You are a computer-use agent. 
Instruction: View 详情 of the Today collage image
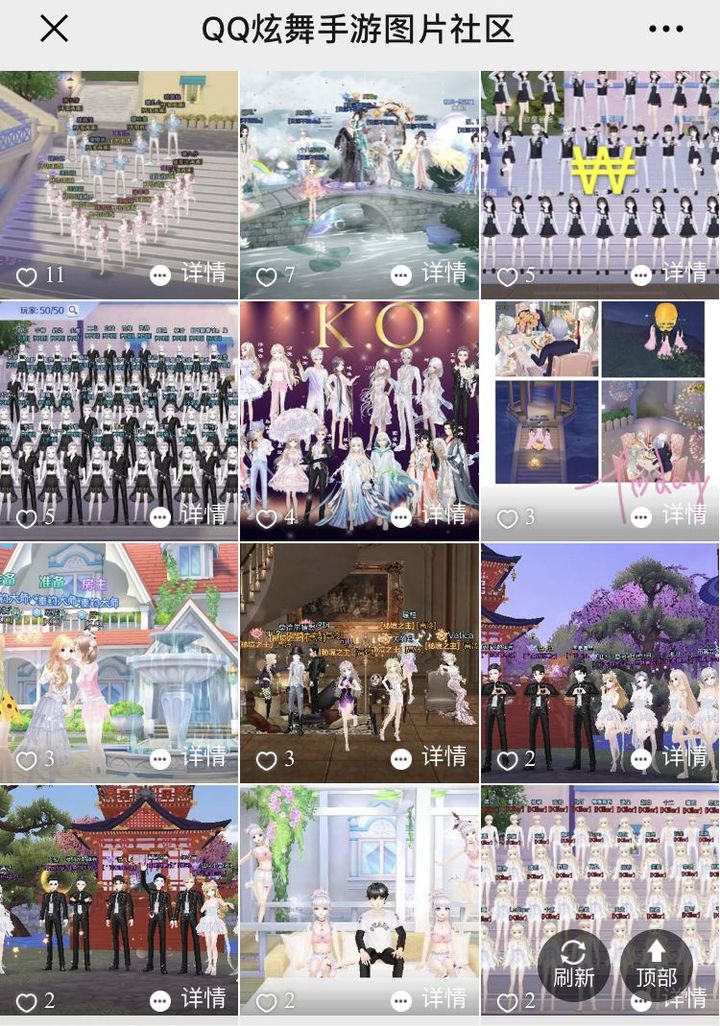click(x=672, y=516)
